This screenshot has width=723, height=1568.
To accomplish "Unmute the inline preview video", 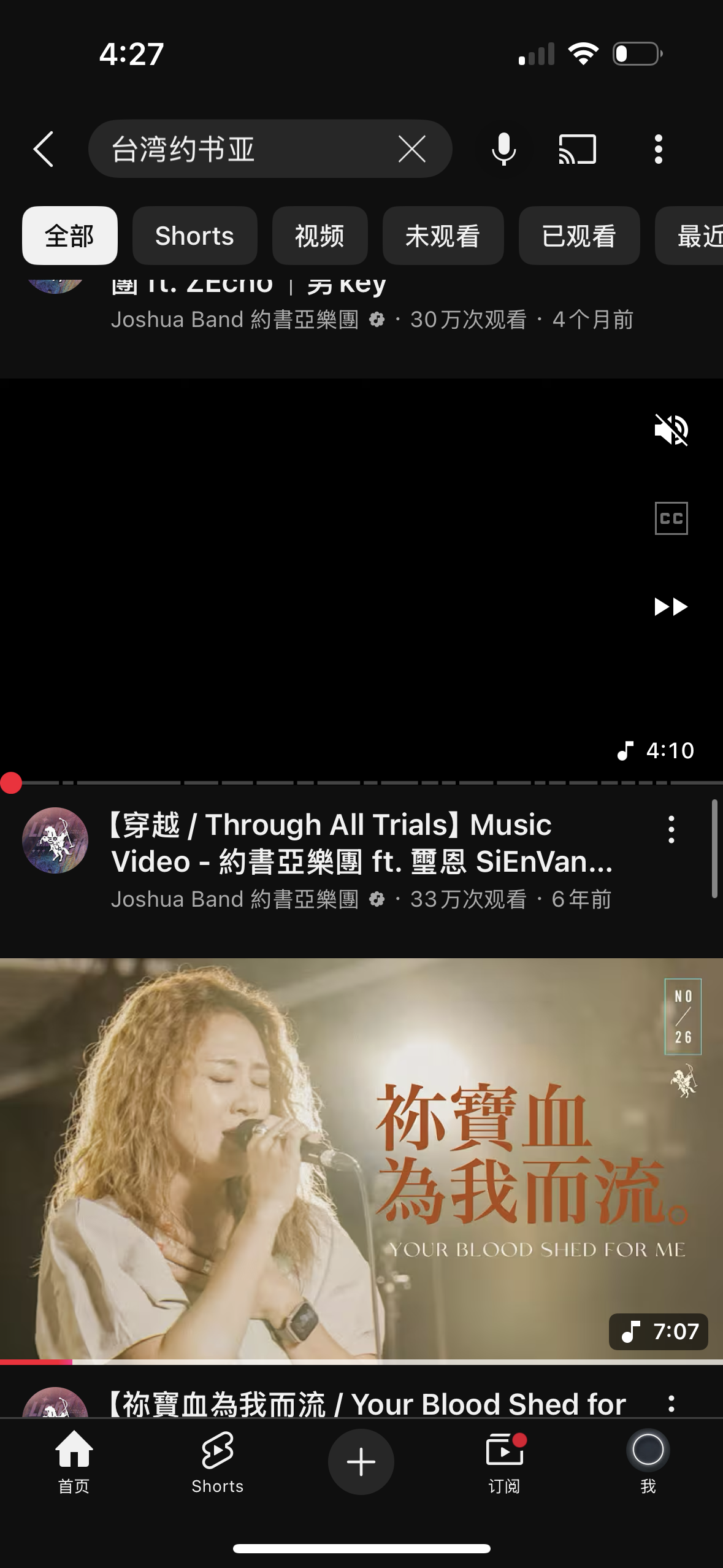I will 671,430.
